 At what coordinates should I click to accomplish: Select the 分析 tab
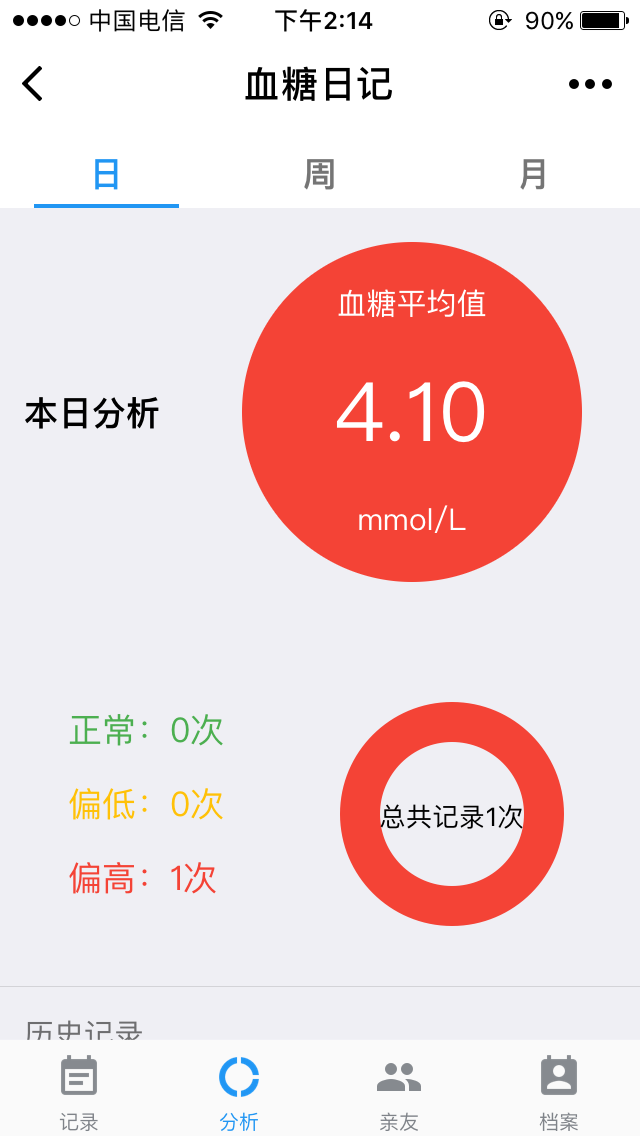239,1092
